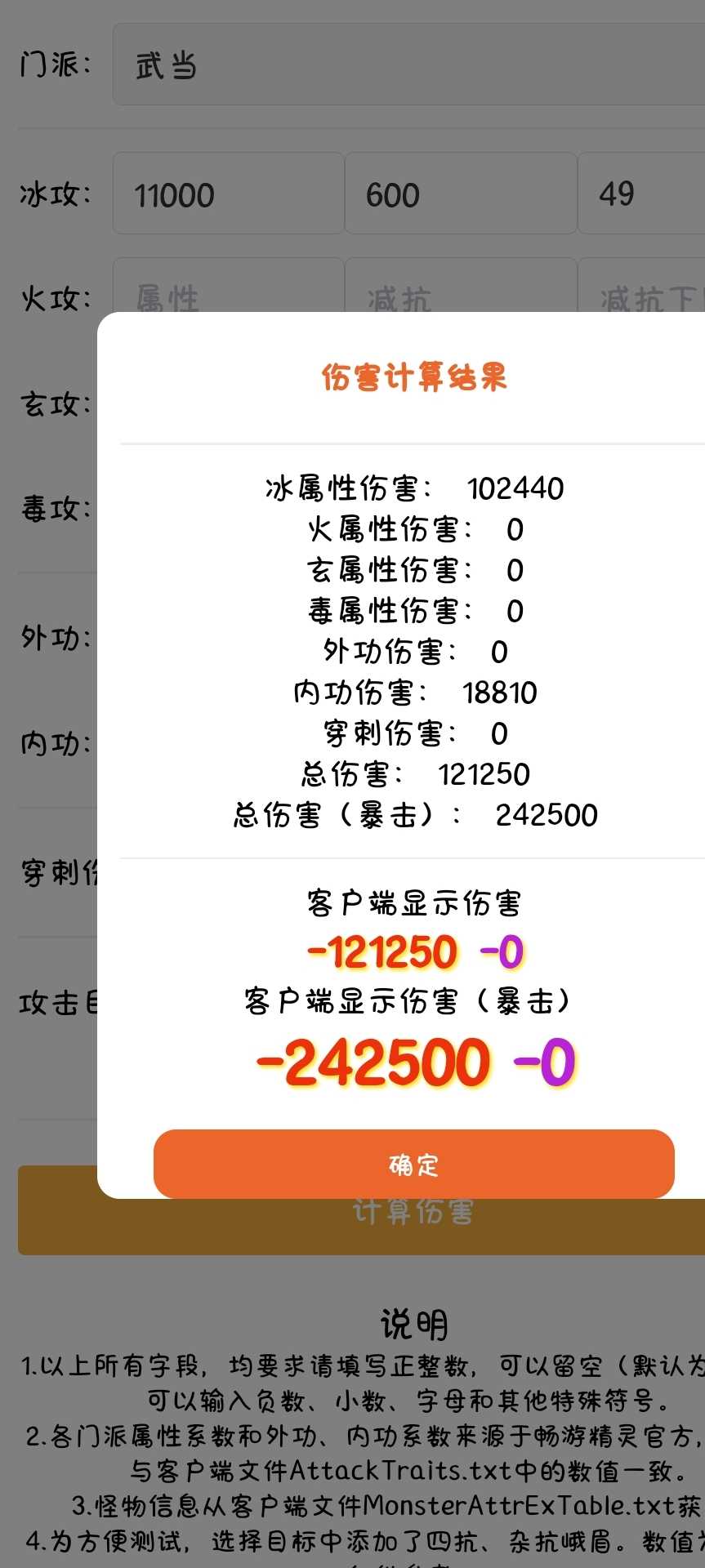The width and height of the screenshot is (705, 1568).
Task: Confirm the result with 确定 button
Action: tap(414, 1164)
